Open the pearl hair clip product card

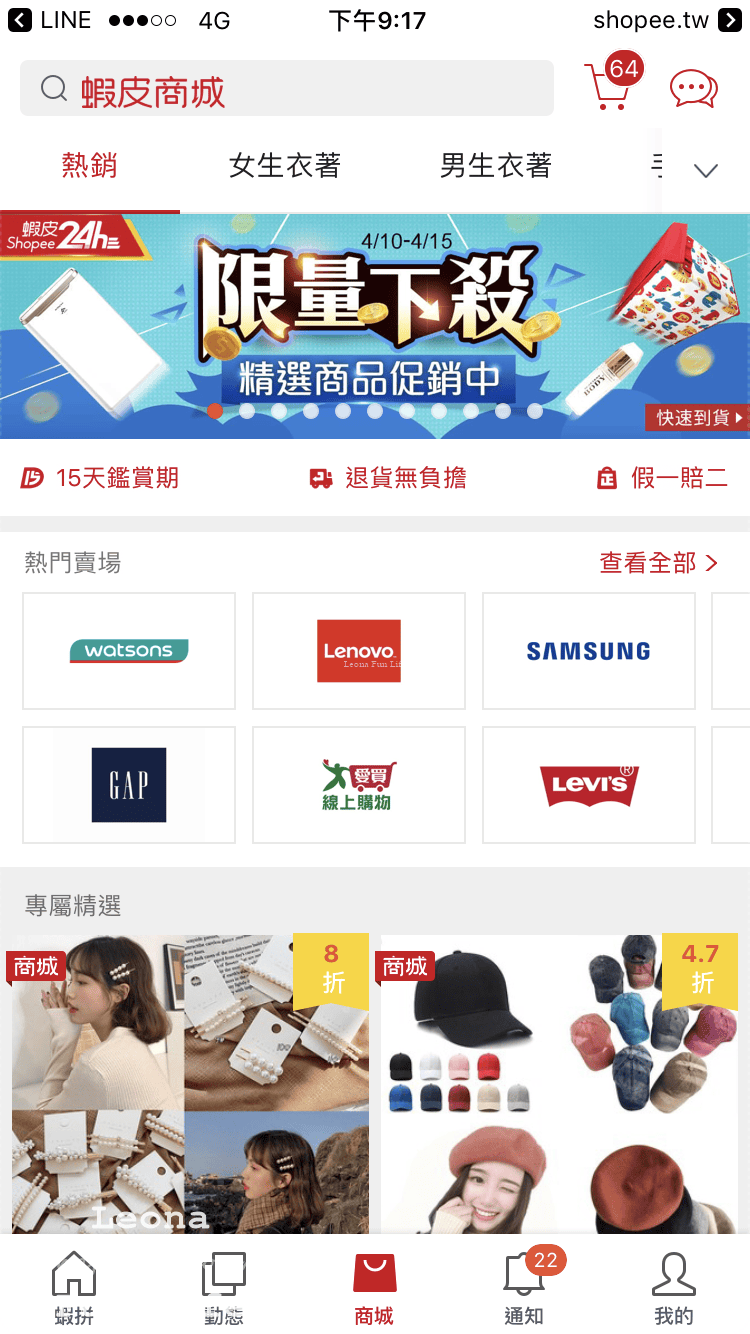pyautogui.click(x=190, y=1085)
